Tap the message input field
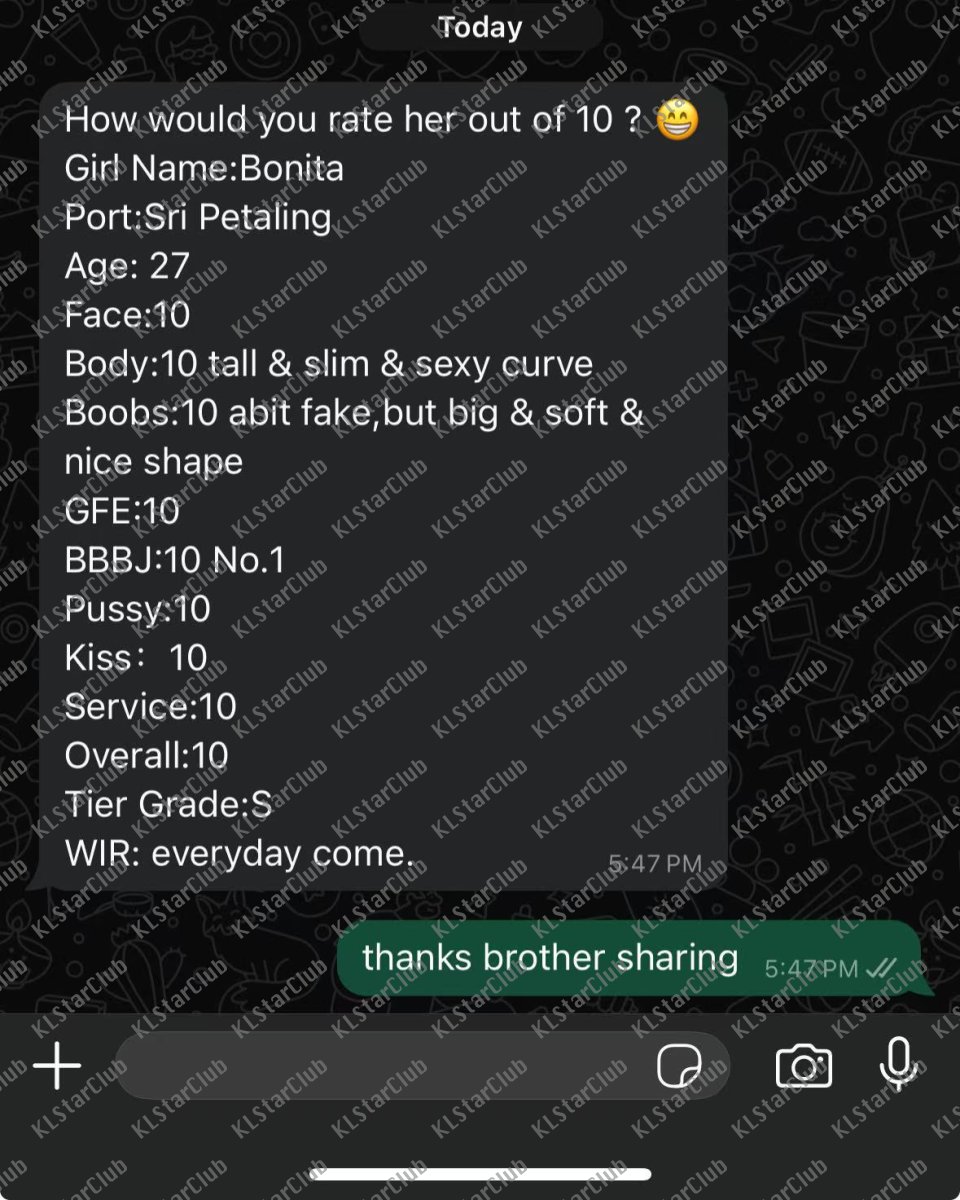960x1200 pixels. point(380,1068)
